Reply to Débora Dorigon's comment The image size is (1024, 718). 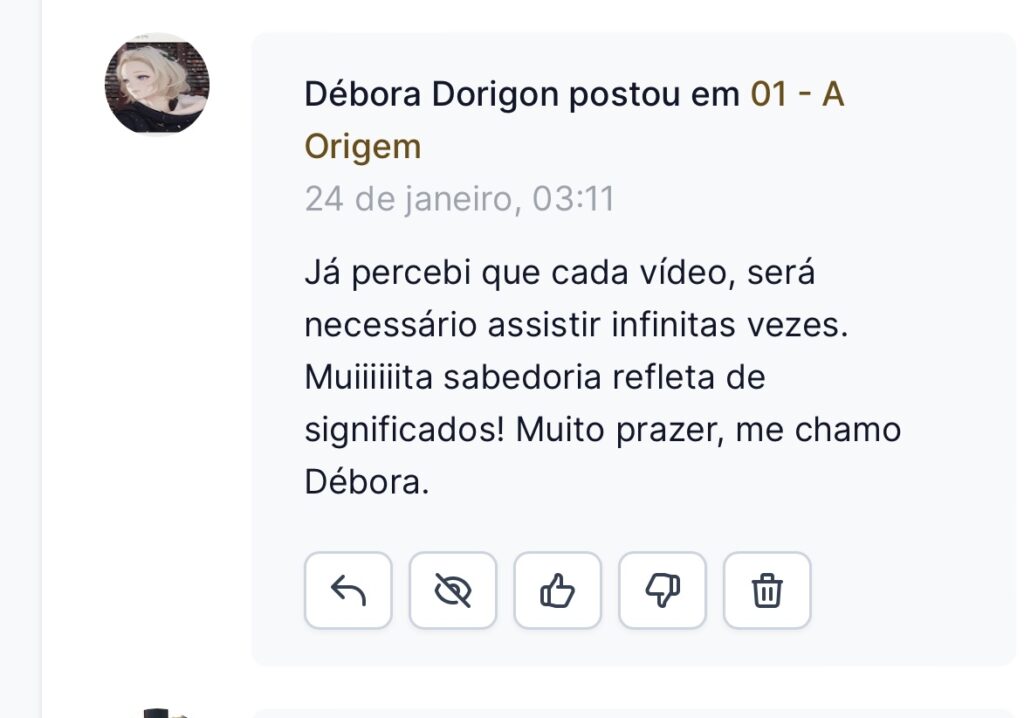pos(348,591)
